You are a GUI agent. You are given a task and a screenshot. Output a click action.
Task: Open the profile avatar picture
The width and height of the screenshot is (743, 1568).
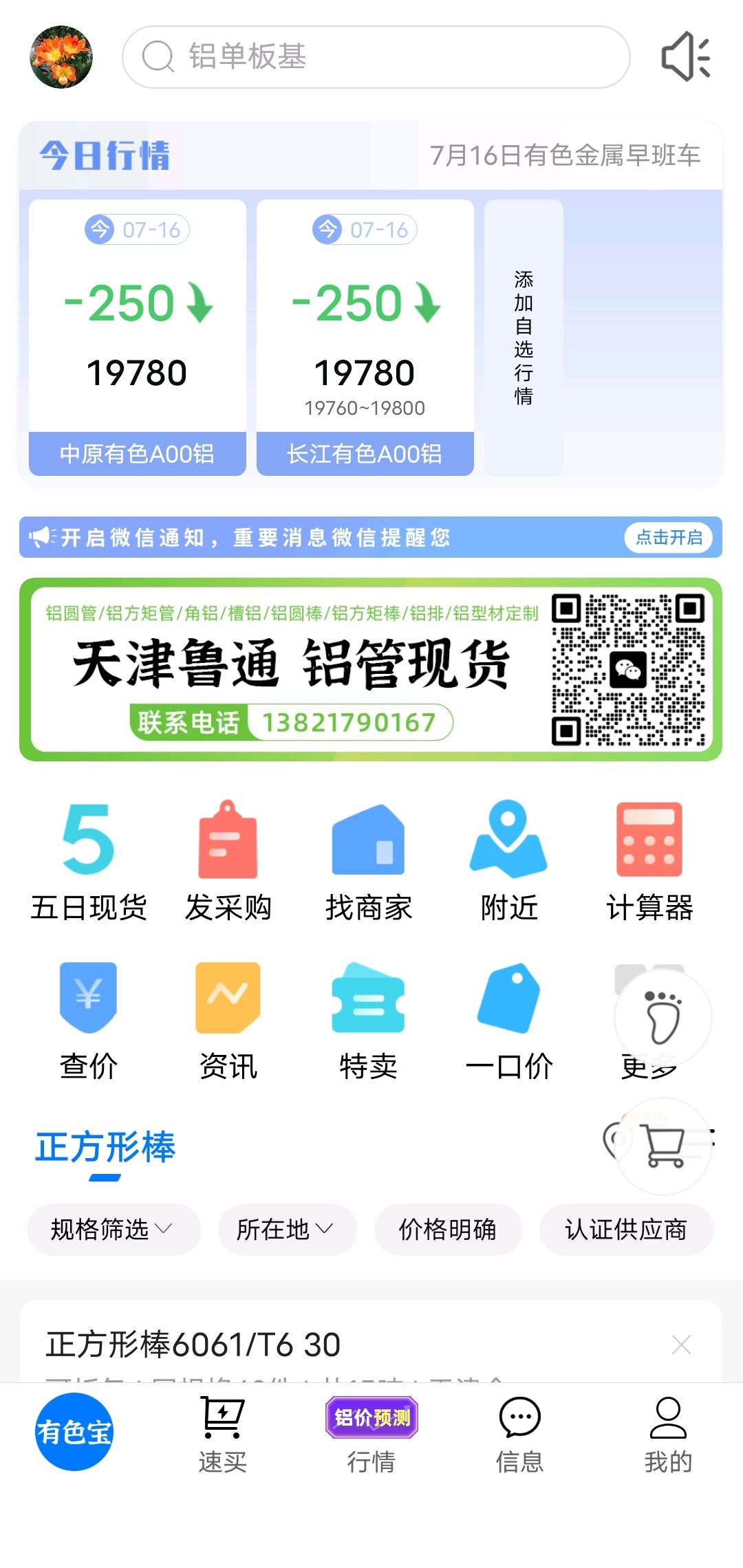61,57
